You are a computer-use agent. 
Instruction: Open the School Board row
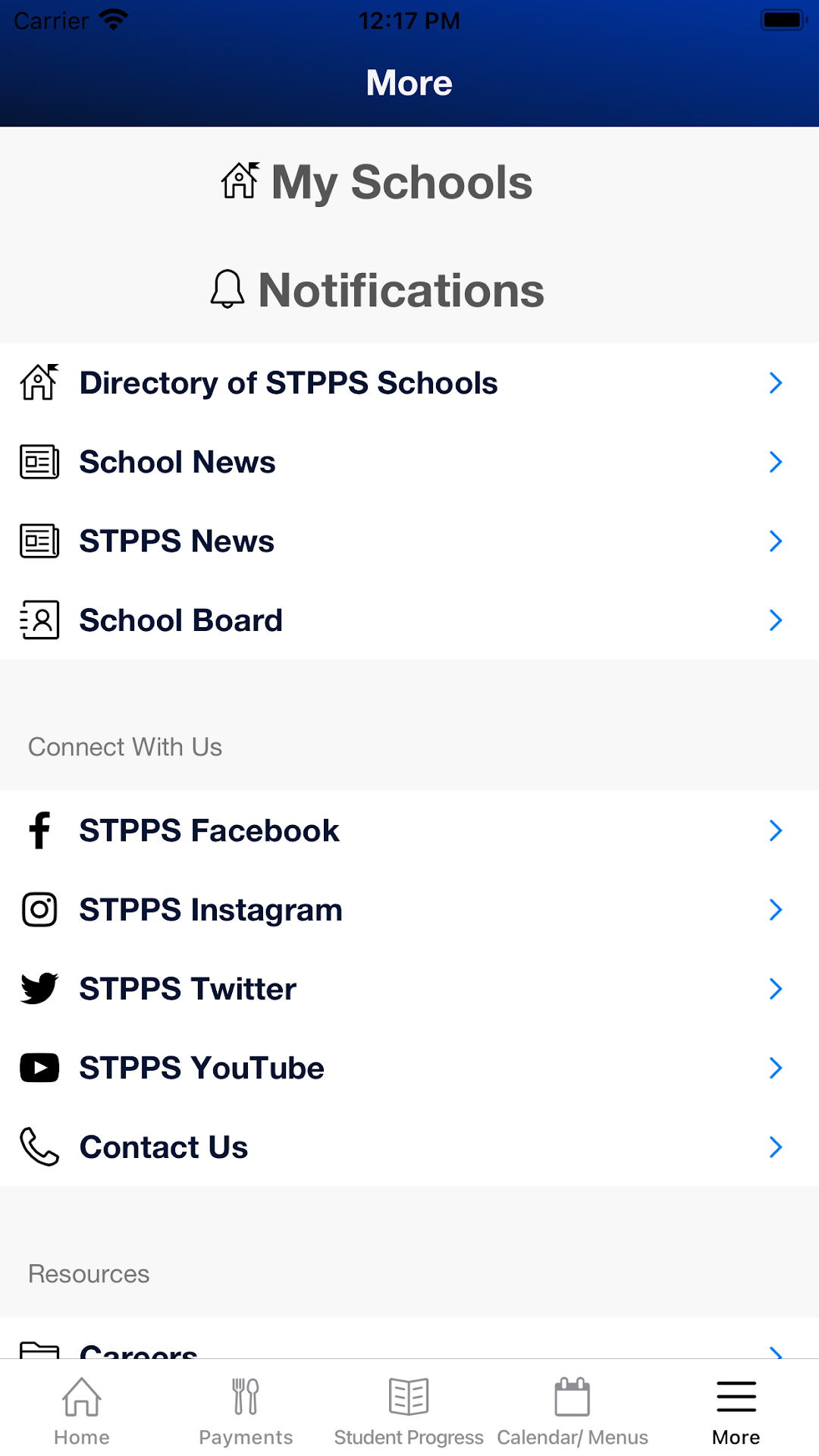409,620
